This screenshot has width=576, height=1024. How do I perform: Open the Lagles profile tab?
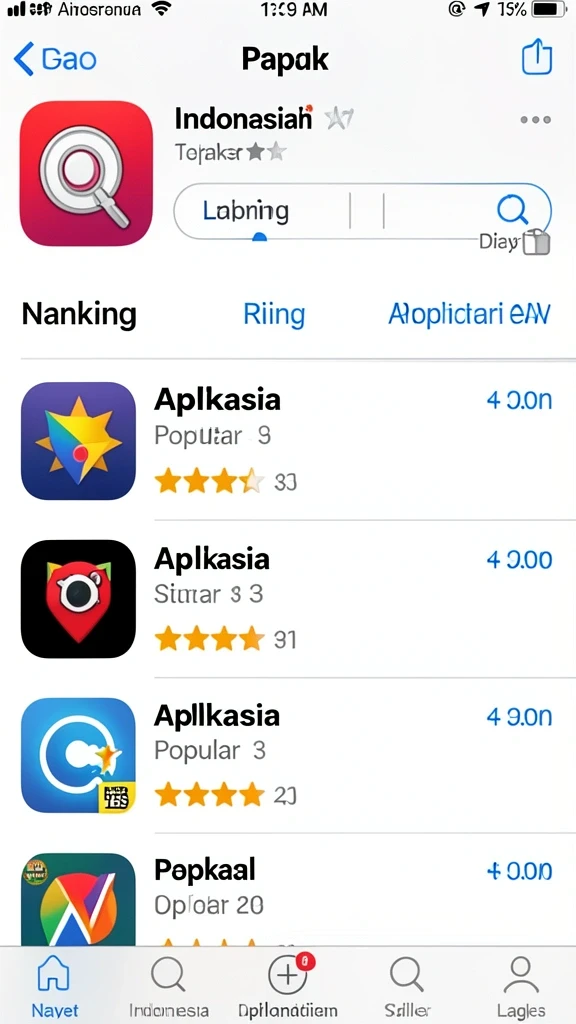tap(520, 984)
